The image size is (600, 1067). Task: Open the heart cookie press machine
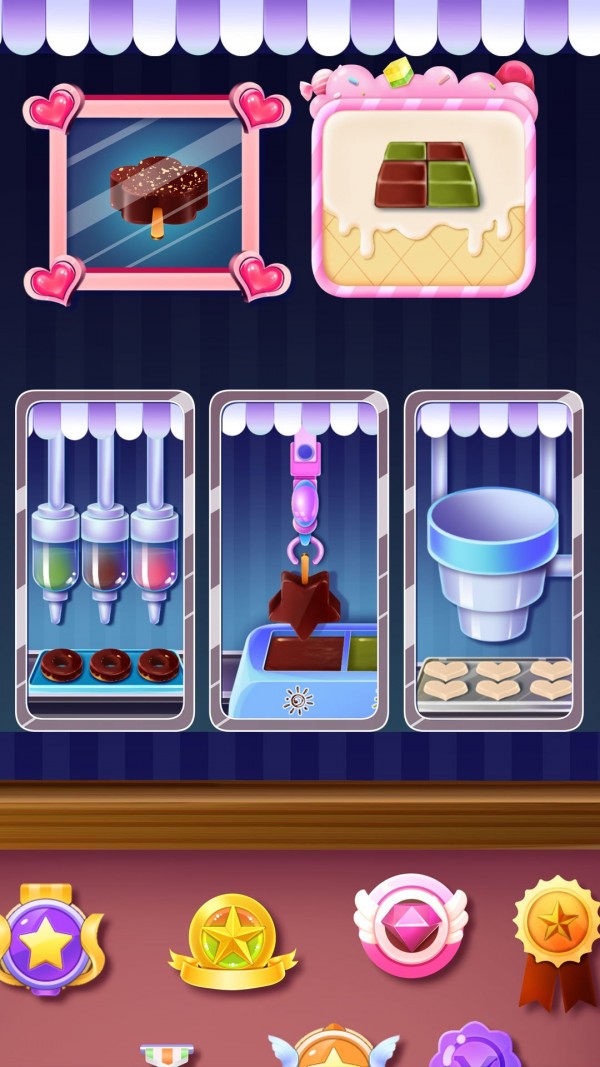(494, 560)
